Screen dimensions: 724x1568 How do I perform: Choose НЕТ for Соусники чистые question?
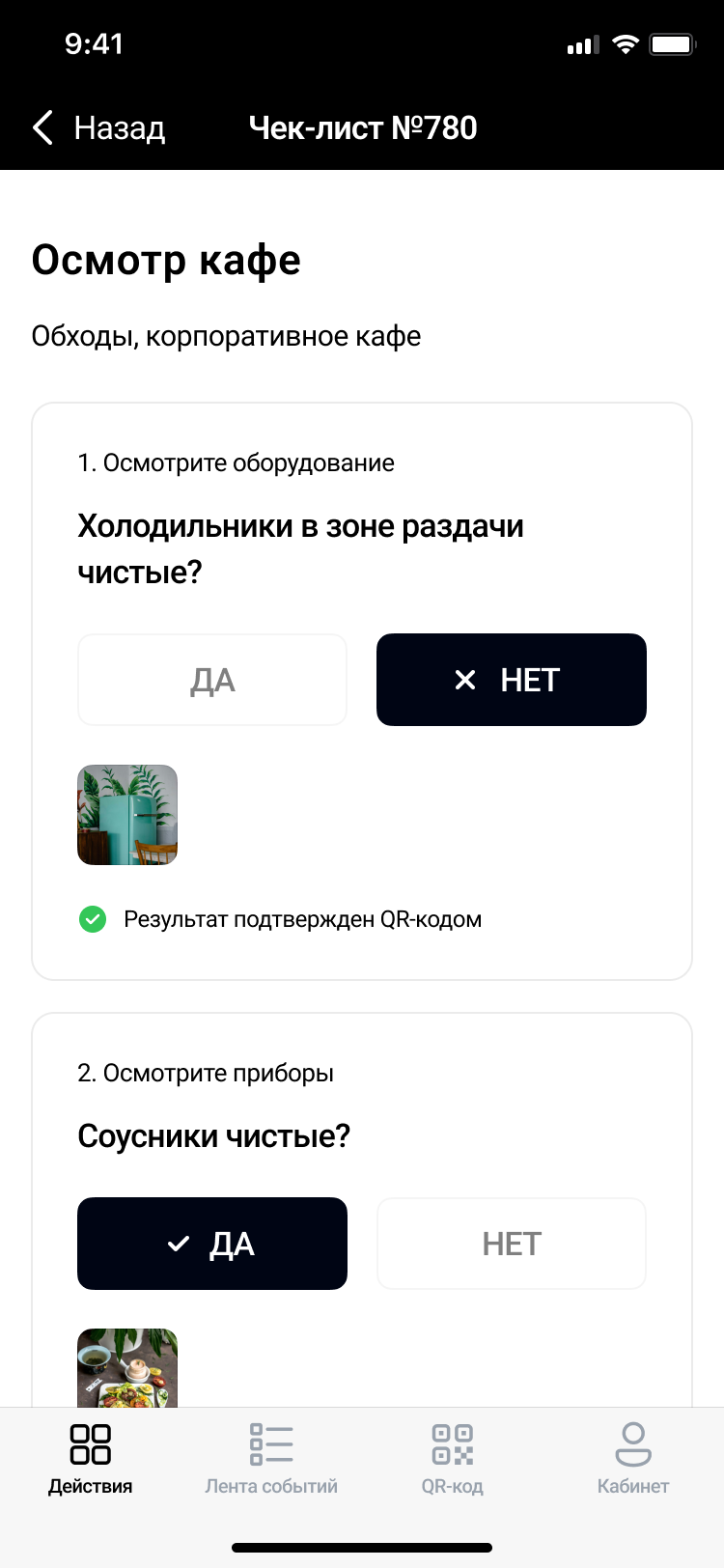tap(511, 1244)
